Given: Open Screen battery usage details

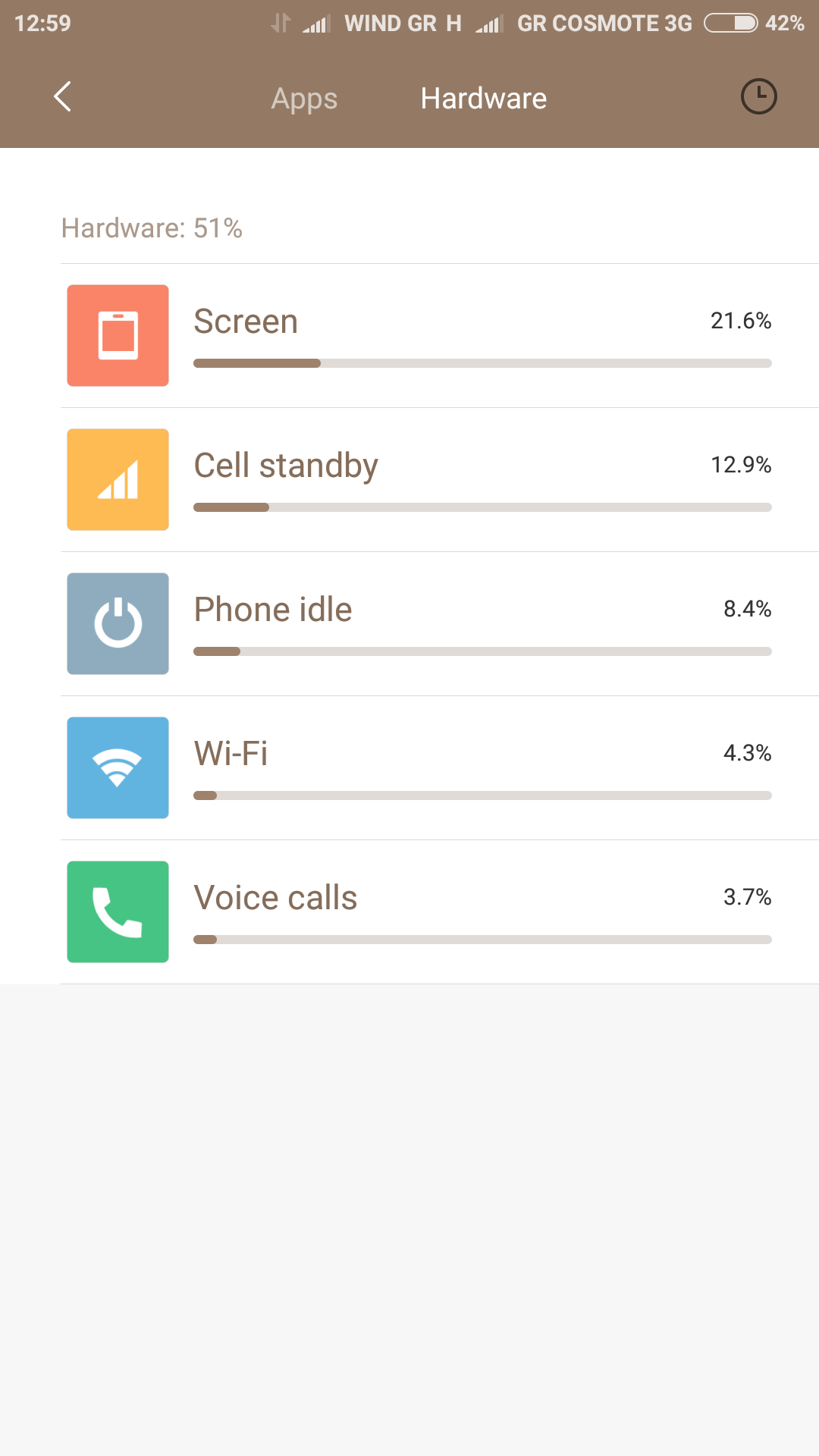Looking at the screenshot, I should [x=440, y=336].
